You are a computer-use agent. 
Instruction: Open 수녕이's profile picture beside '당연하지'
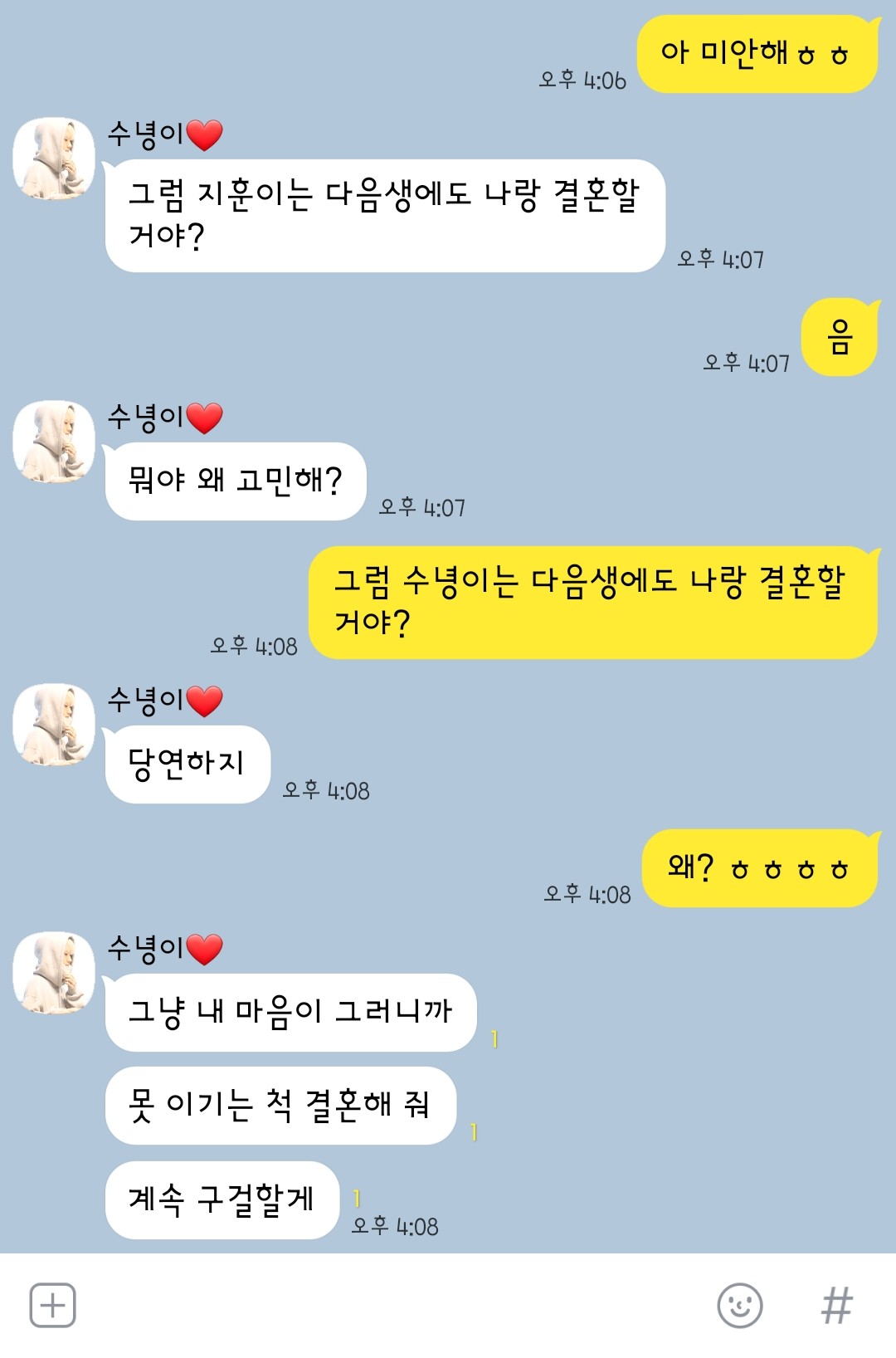[x=54, y=725]
